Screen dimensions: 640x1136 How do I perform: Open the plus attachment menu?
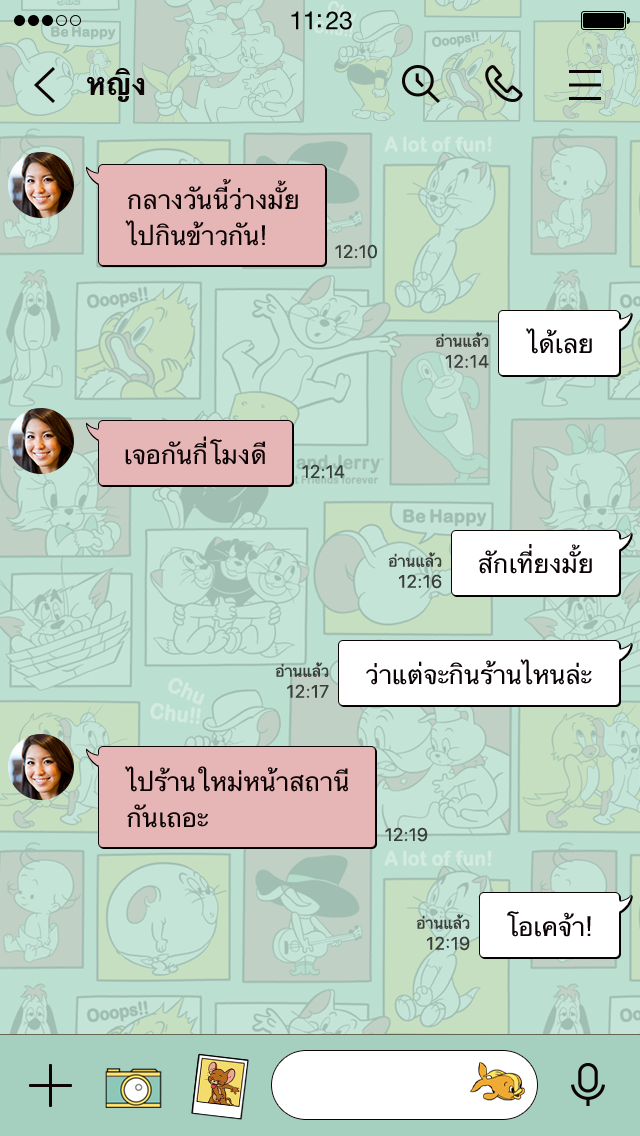pos(51,1085)
